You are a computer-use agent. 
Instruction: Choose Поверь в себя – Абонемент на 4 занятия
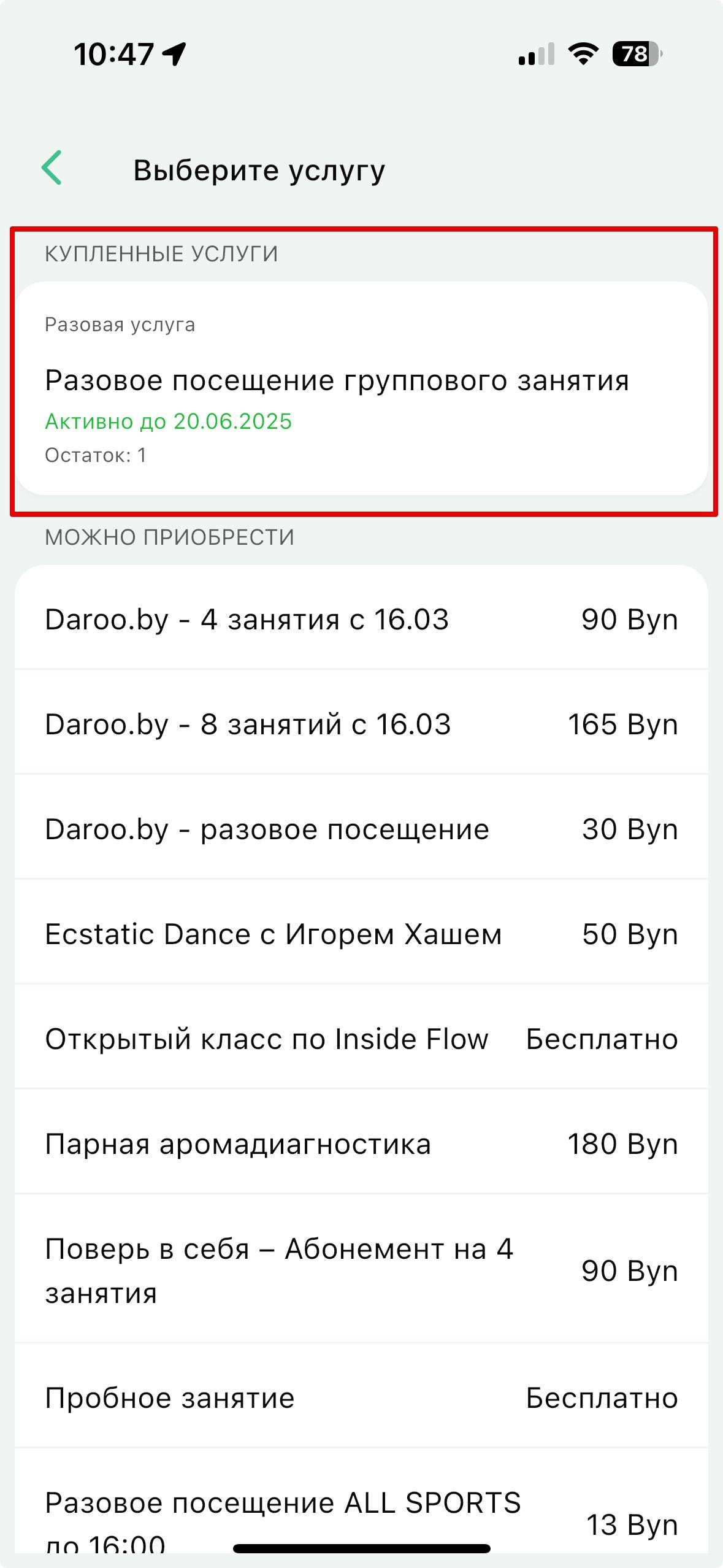point(361,1270)
